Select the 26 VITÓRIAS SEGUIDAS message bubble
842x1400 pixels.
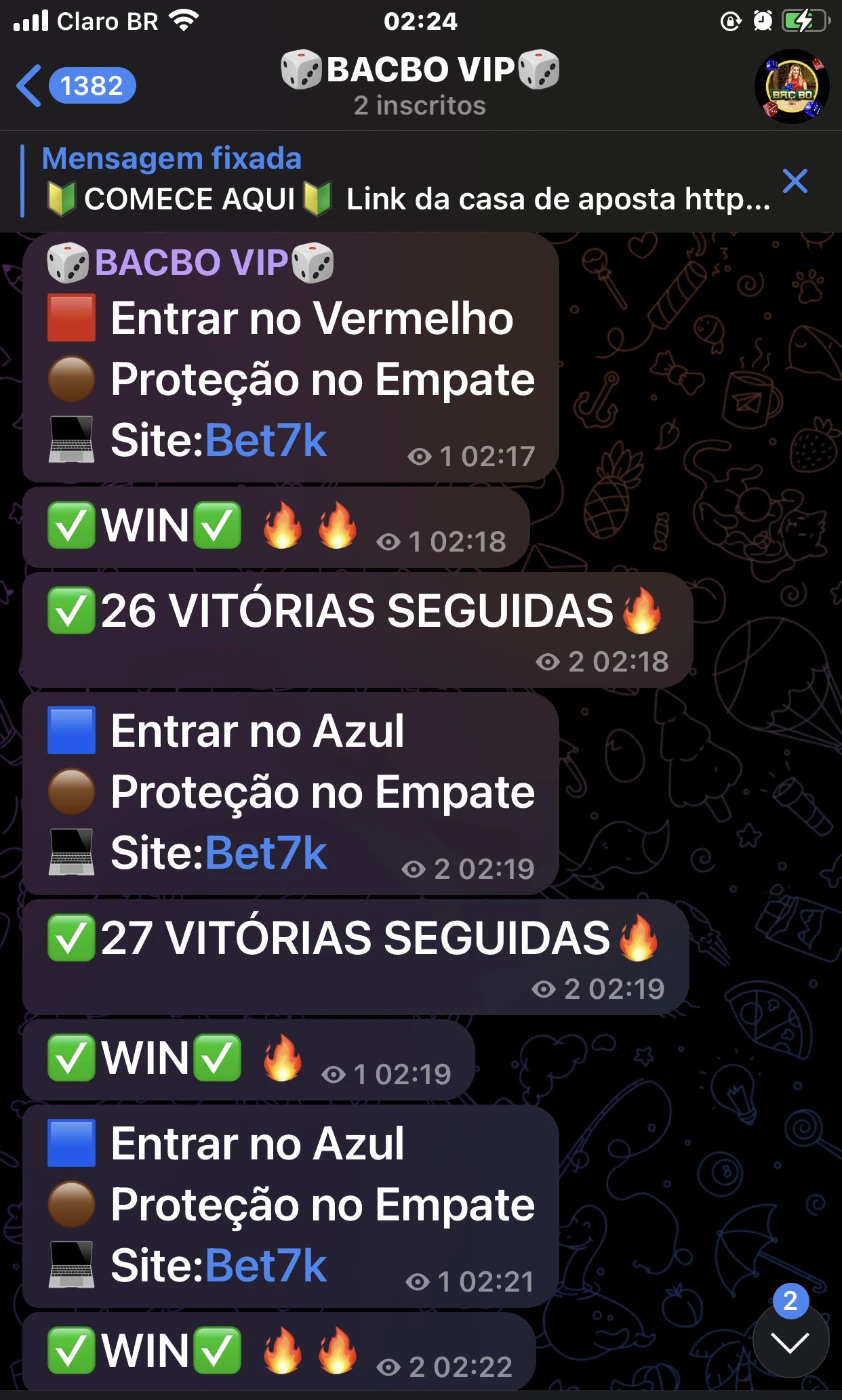click(340, 620)
